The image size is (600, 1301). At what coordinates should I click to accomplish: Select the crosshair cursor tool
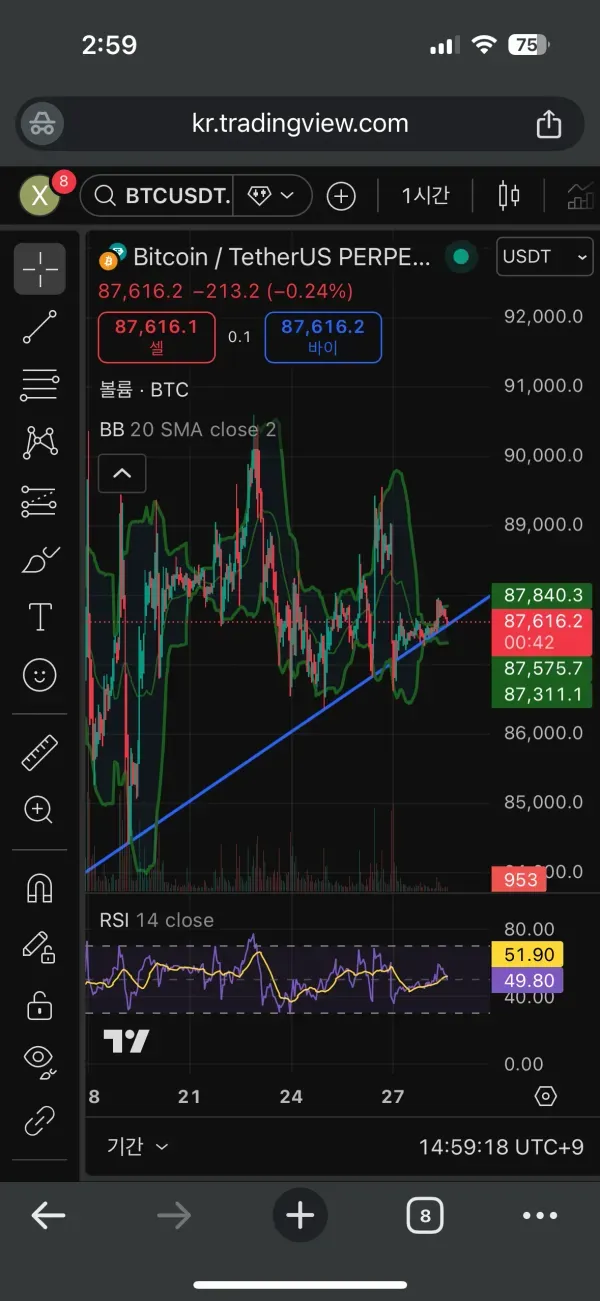pyautogui.click(x=40, y=269)
